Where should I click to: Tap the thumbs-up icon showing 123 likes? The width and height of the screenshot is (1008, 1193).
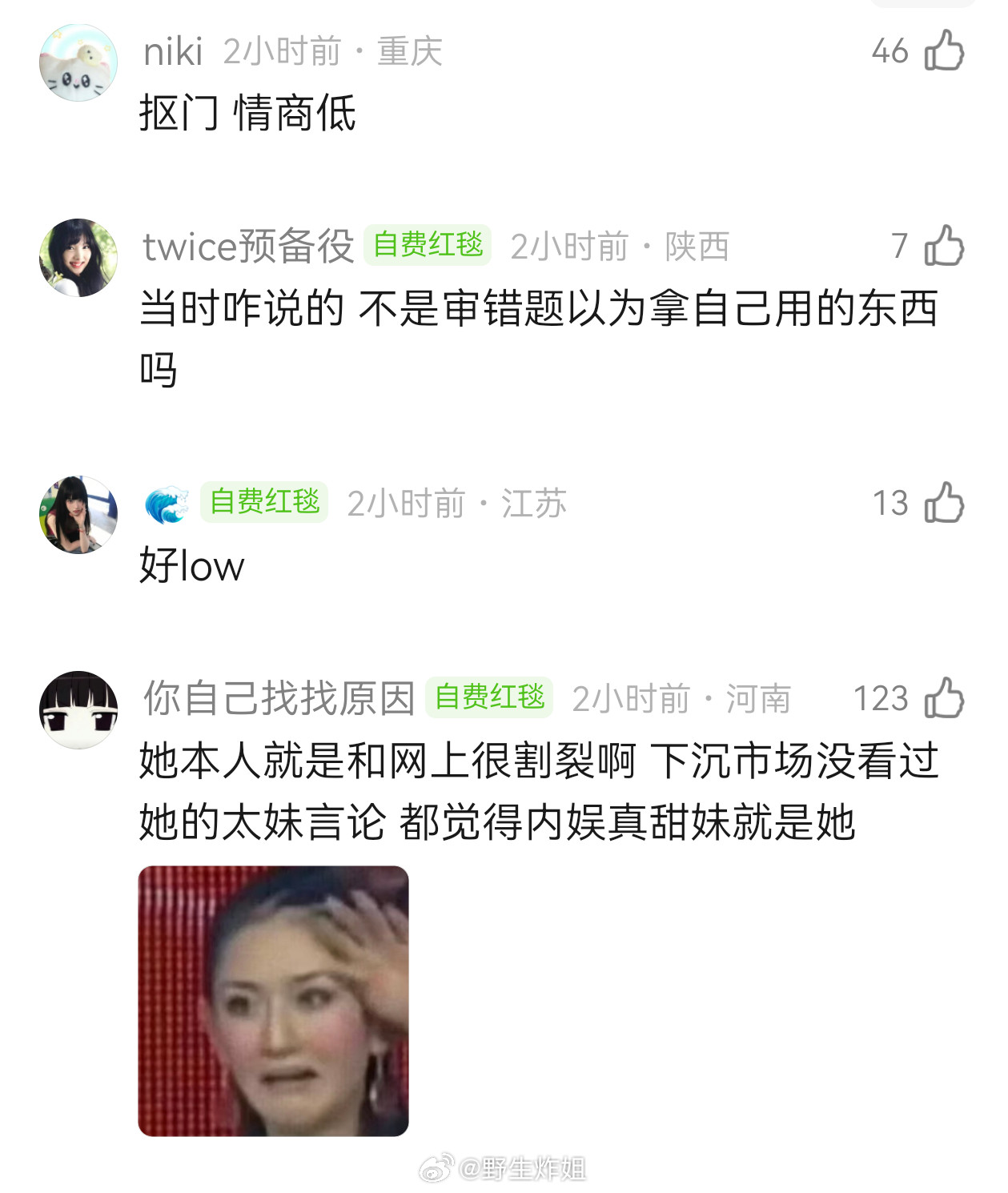click(946, 698)
